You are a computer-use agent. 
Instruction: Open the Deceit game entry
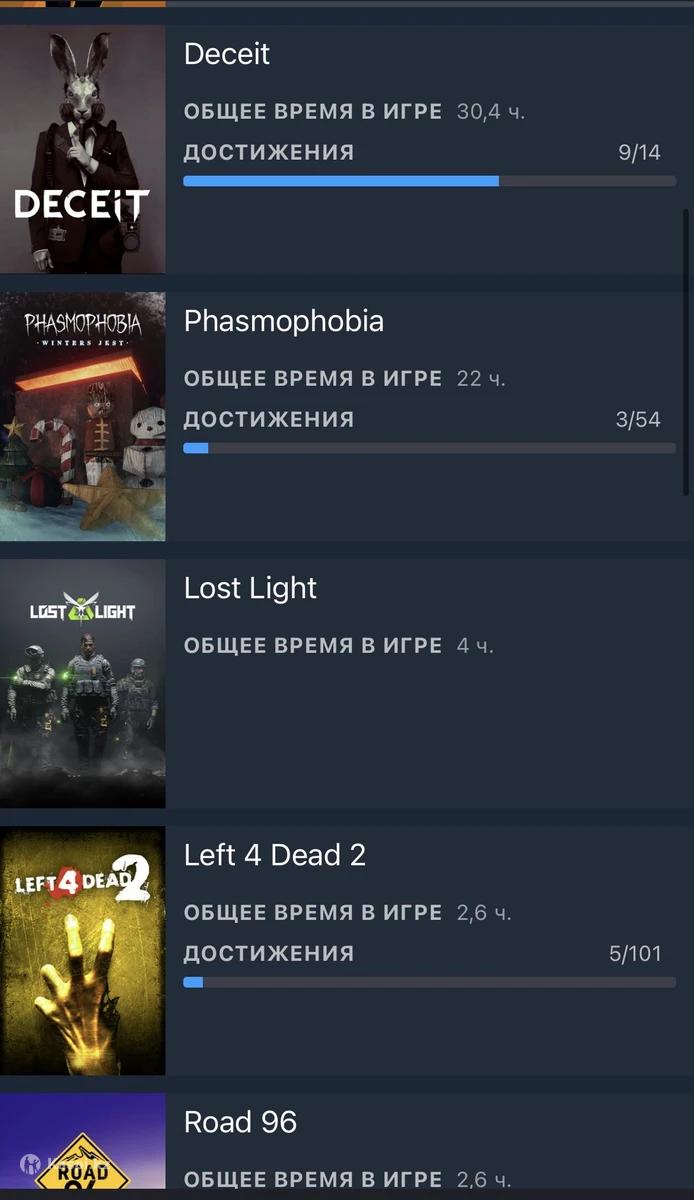pos(227,55)
